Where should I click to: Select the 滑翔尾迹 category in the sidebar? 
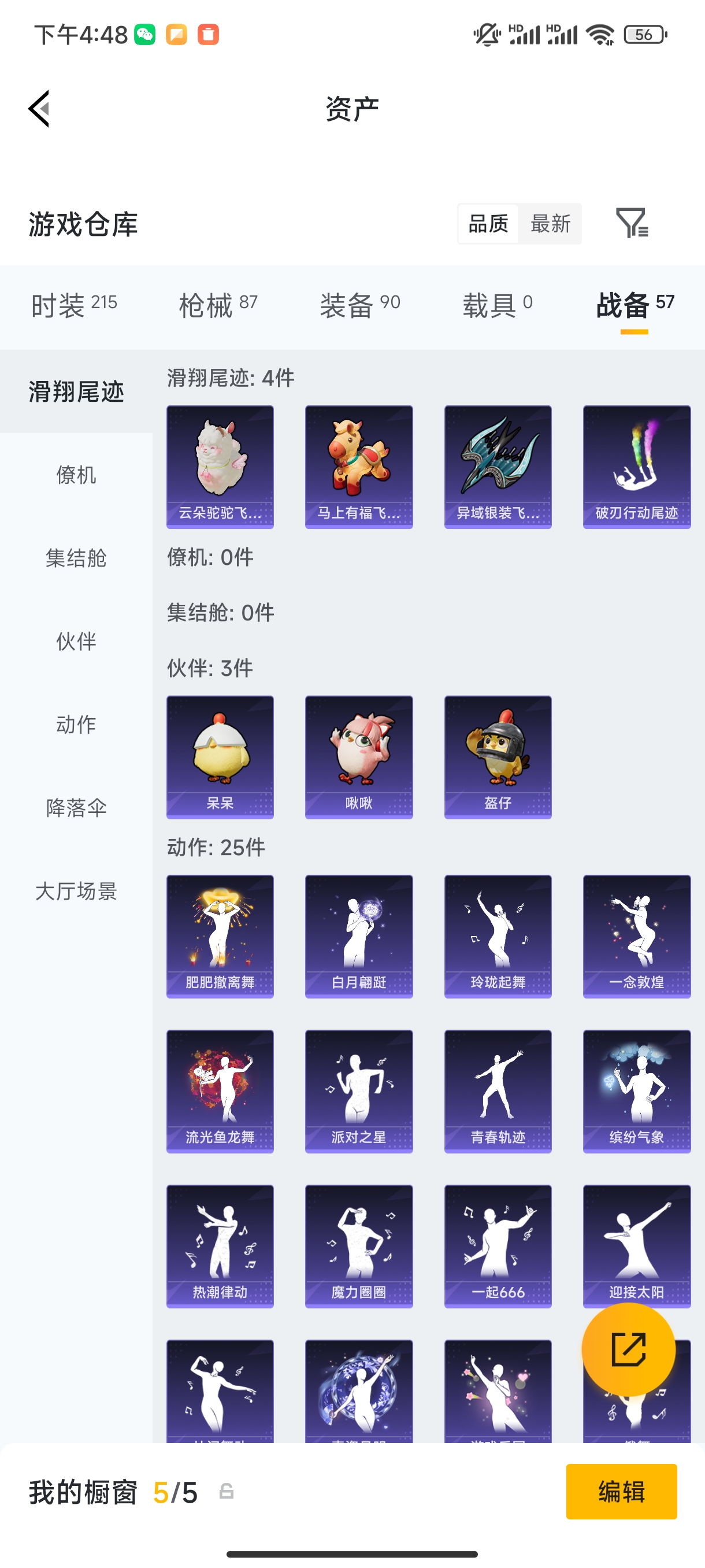[x=76, y=393]
